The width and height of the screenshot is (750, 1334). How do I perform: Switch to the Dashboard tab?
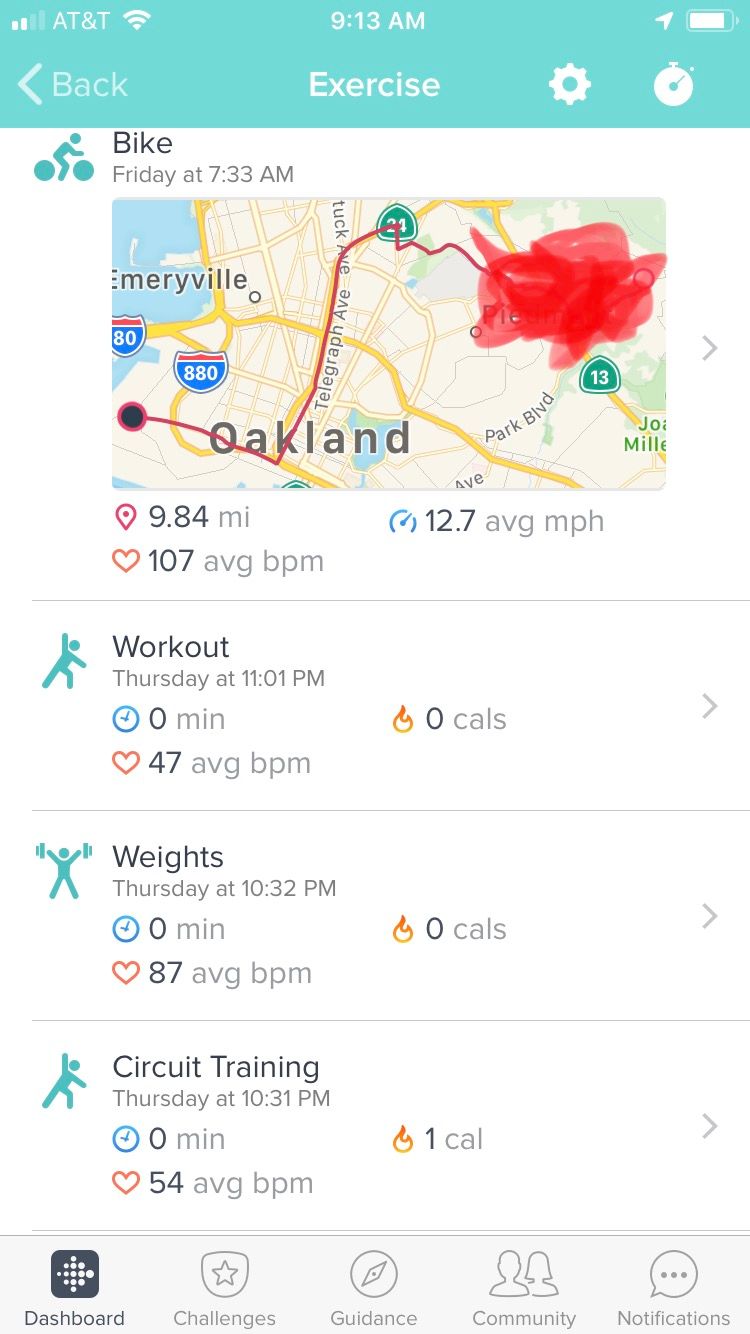tap(75, 1287)
